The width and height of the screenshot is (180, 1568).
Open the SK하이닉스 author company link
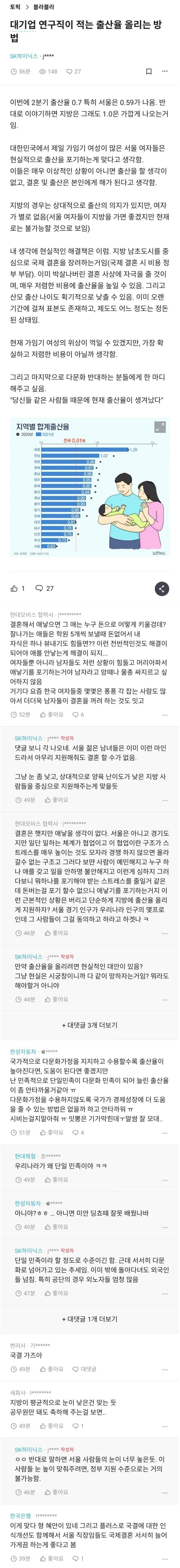coord(23,56)
